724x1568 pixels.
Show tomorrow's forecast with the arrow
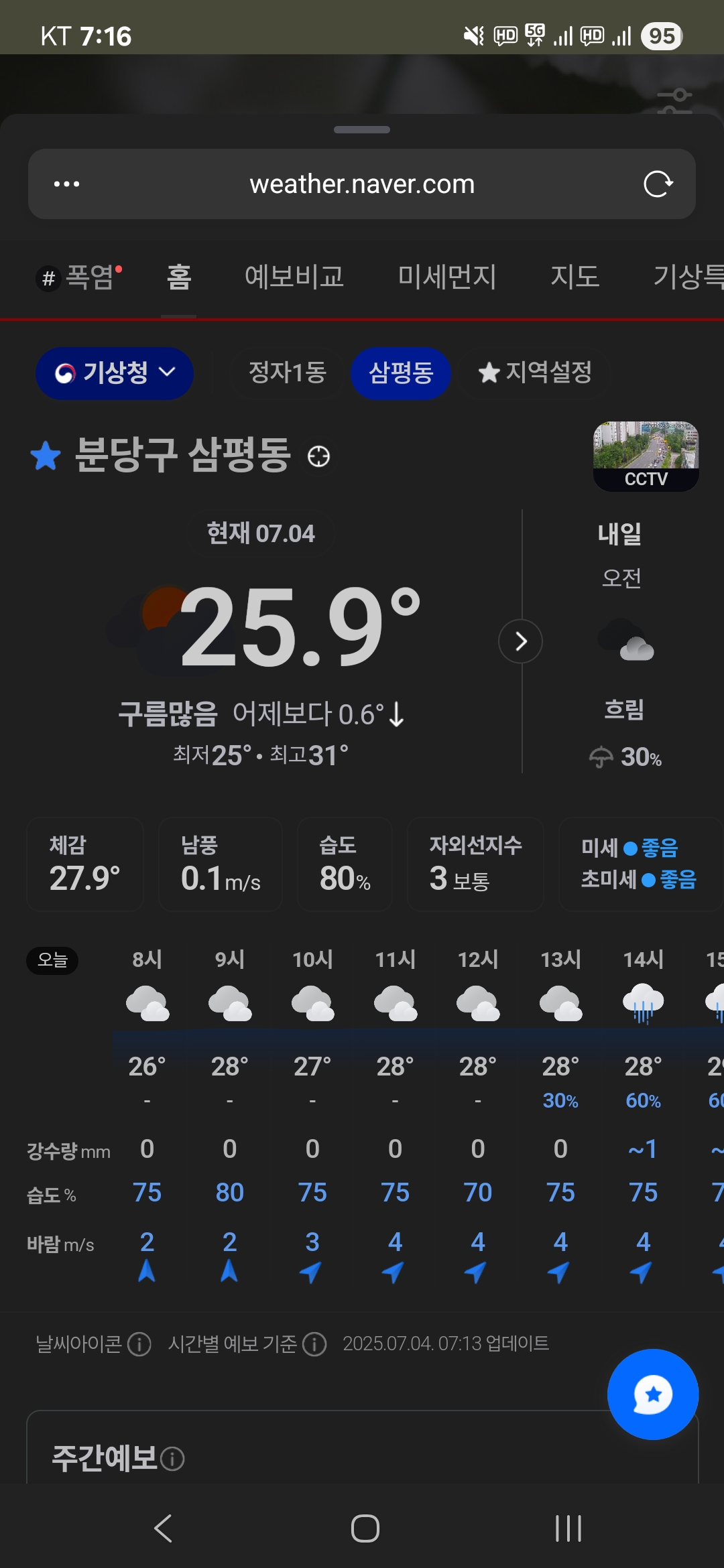[x=520, y=641]
